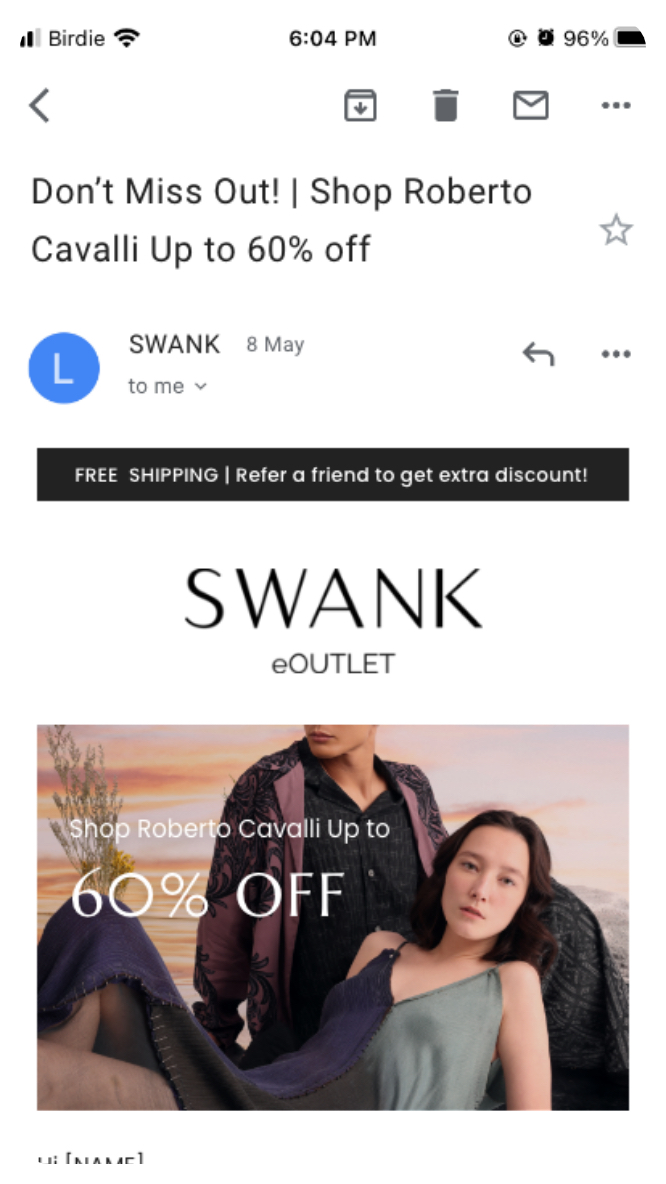Reply to SWANK's message
666x1184 pixels.
(x=538, y=353)
